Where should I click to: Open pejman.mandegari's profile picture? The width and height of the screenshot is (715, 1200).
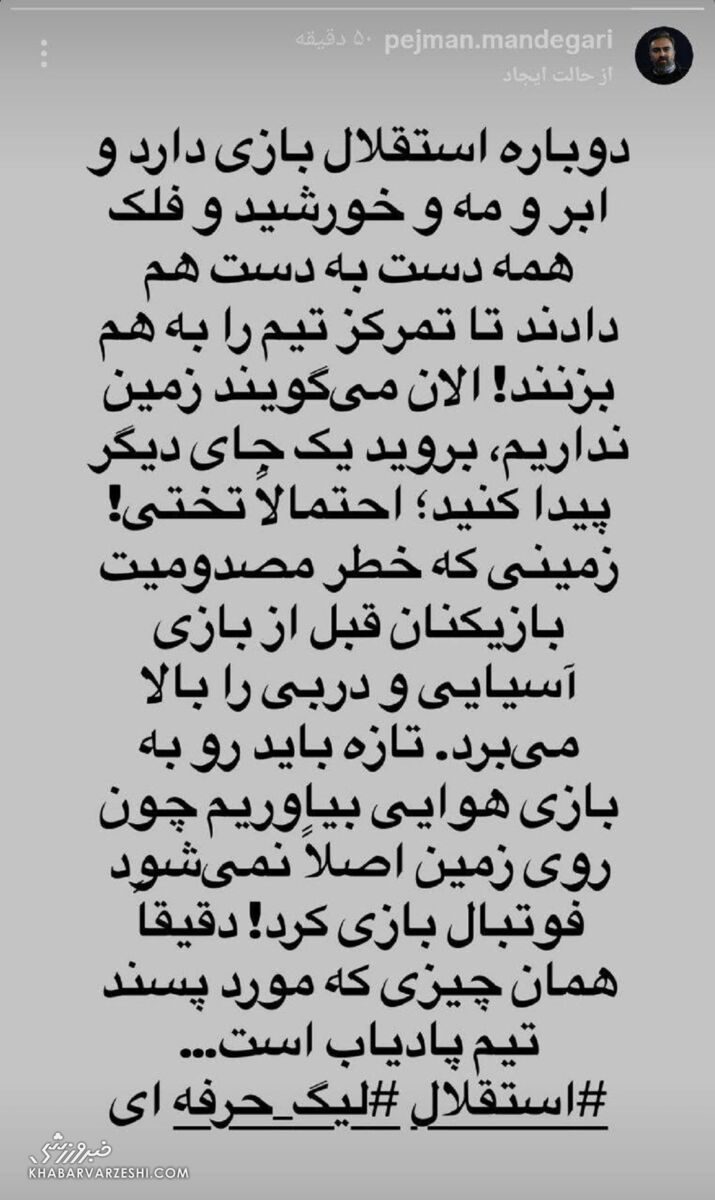tap(664, 56)
